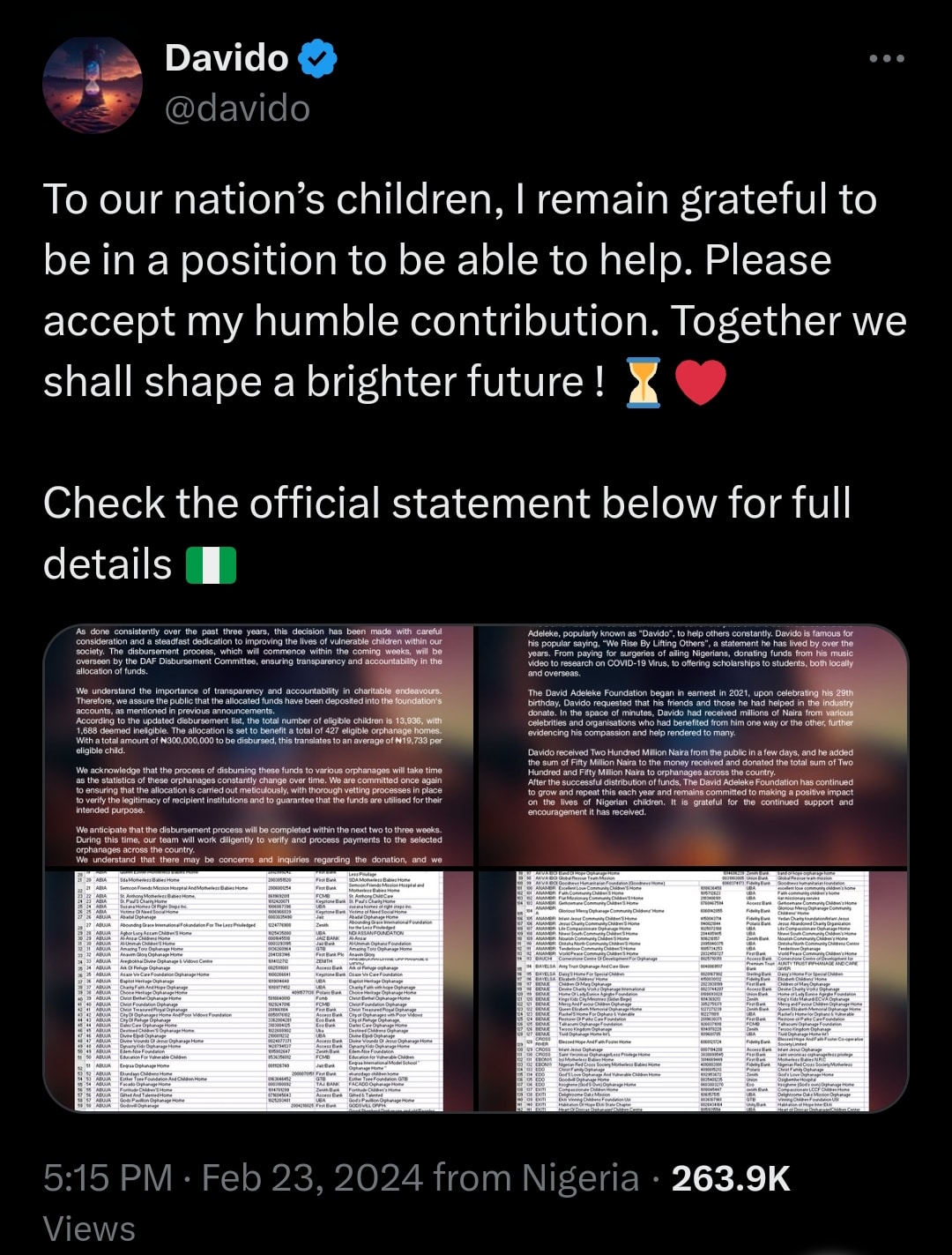This screenshot has height=1255, width=952.
Task: Open the tweet's three-dot overflow menu
Action: tap(886, 59)
